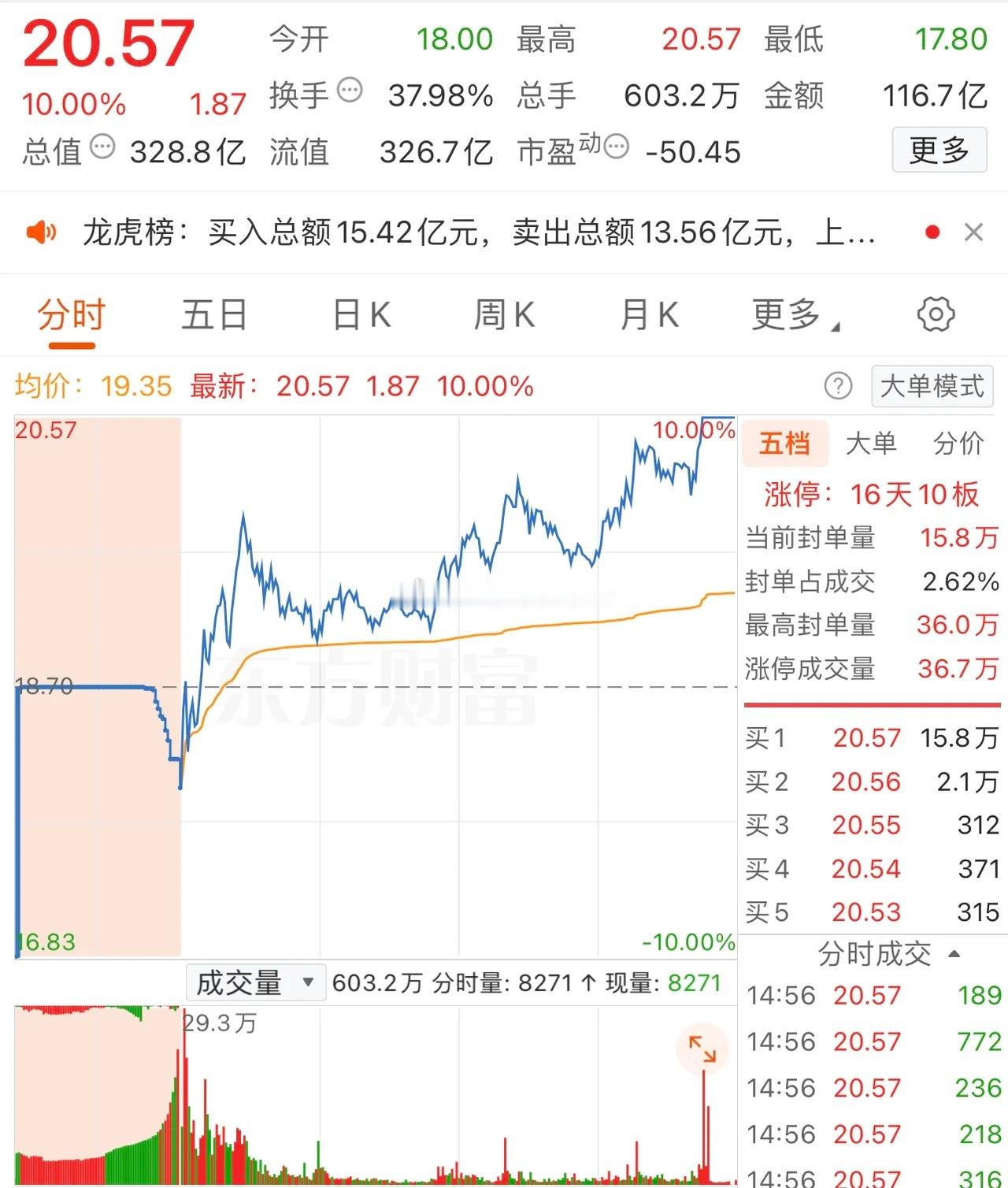Enable 大单模式 mode
Viewport: 1008px width, 1188px height.
[932, 387]
